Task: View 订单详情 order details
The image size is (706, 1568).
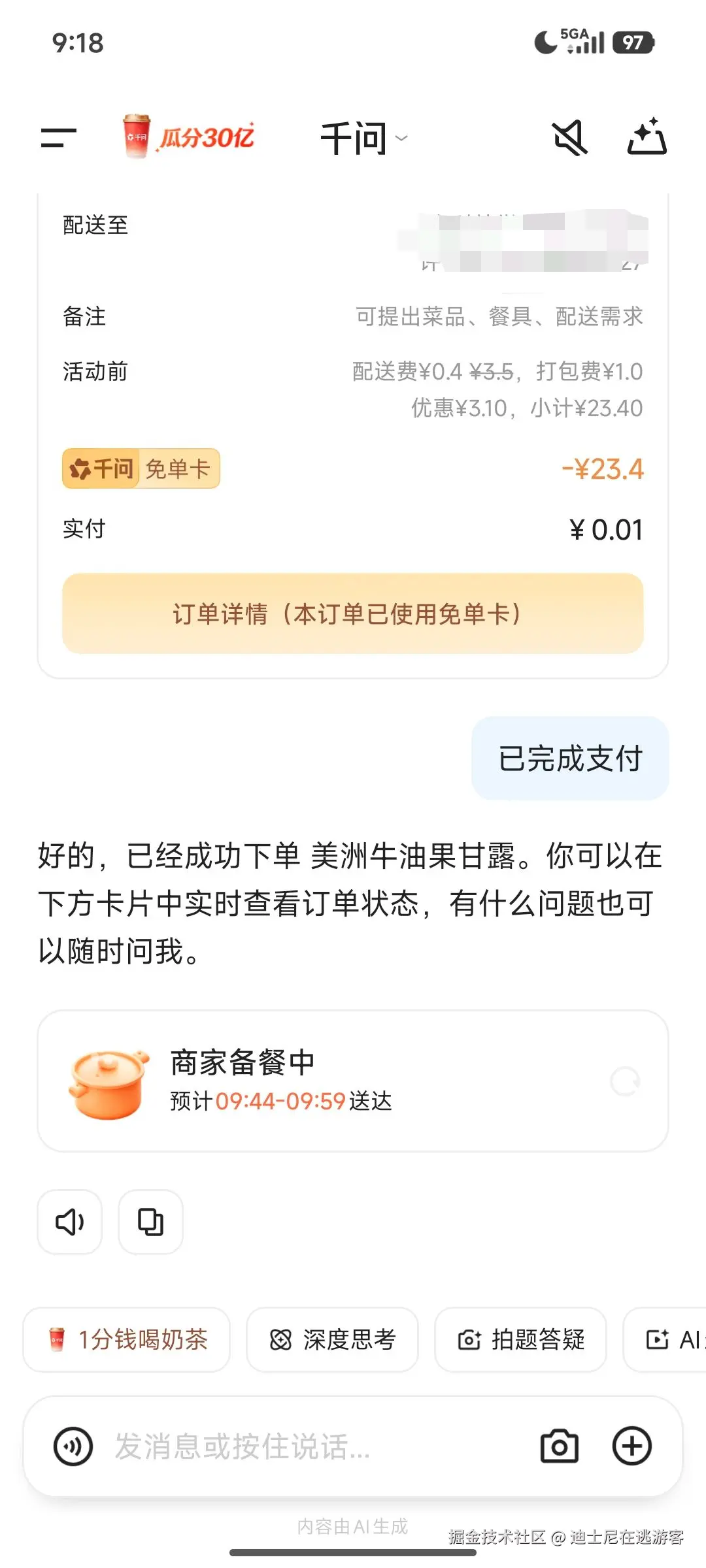Action: pyautogui.click(x=352, y=613)
